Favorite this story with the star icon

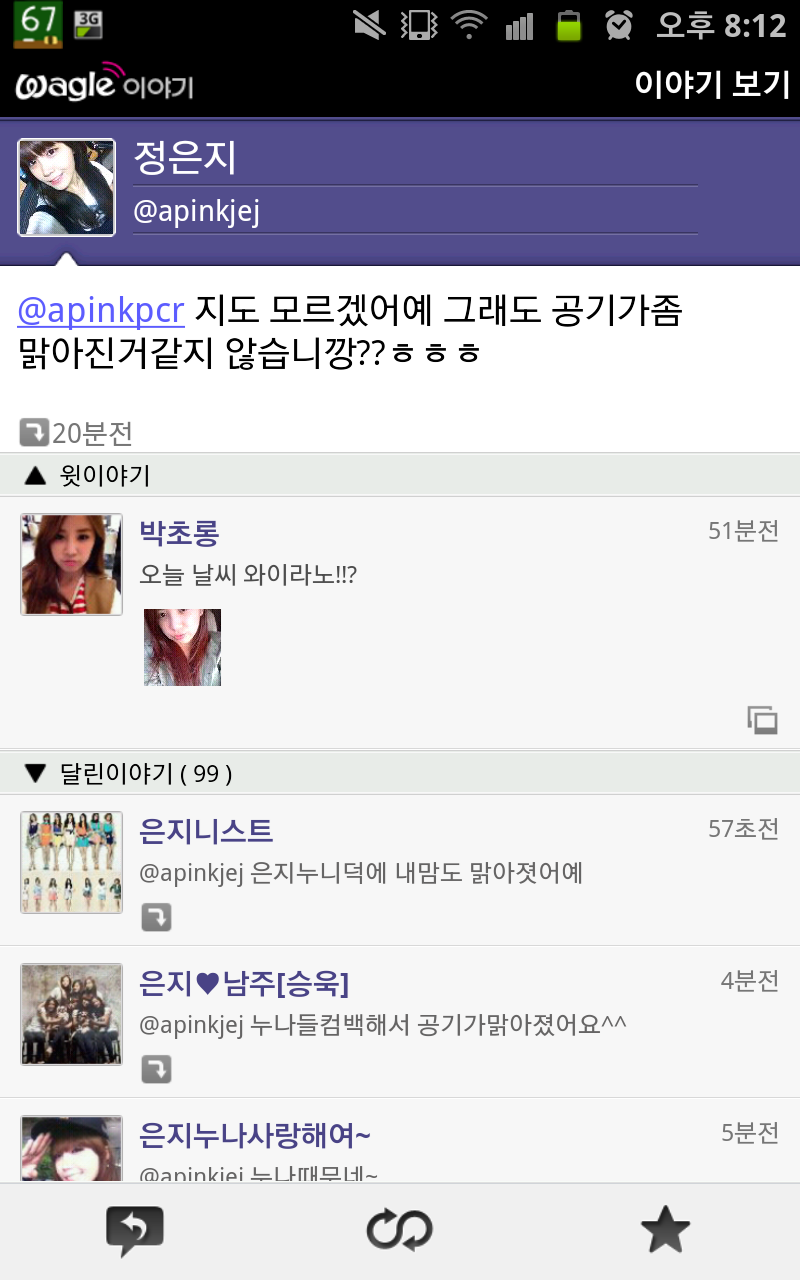pyautogui.click(x=665, y=1231)
